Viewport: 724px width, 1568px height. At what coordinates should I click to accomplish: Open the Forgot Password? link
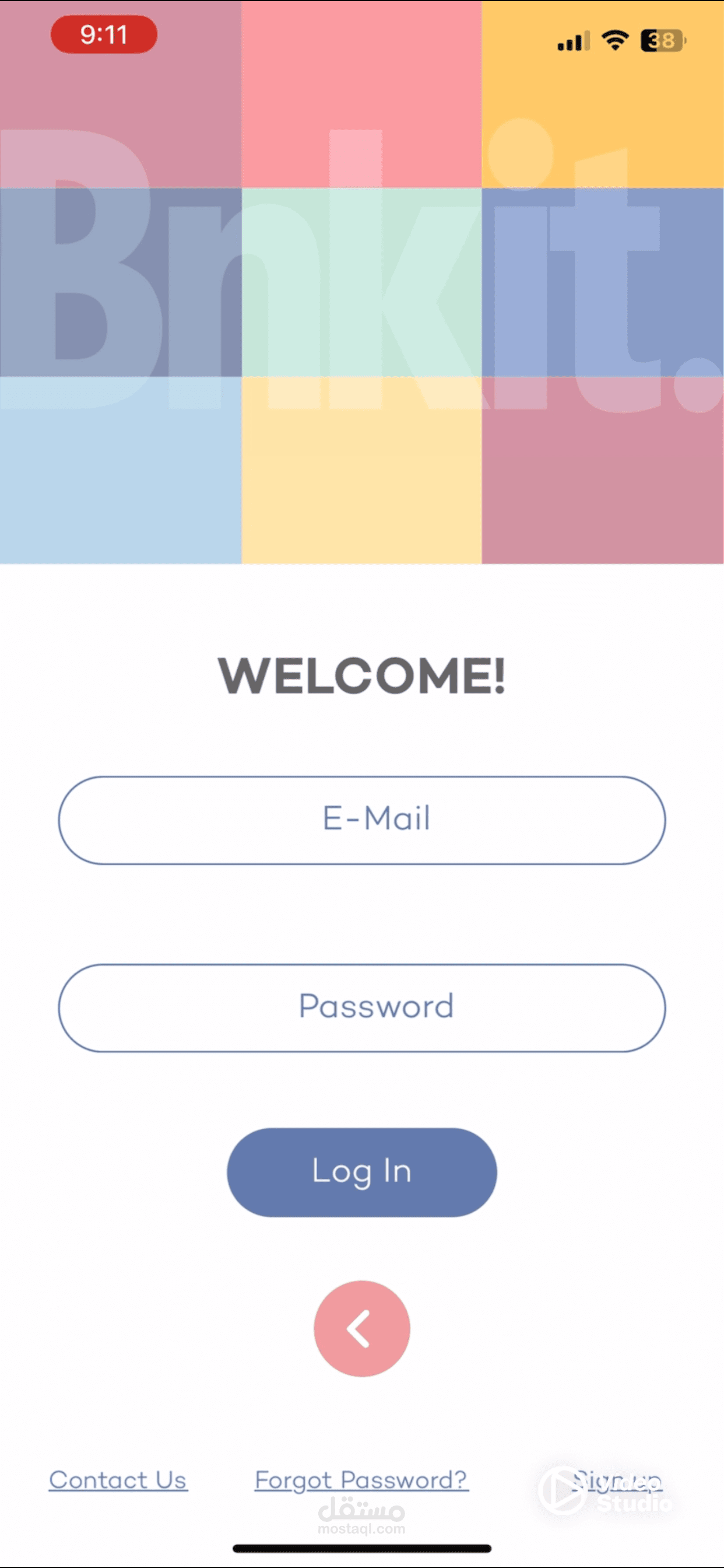tap(361, 1480)
